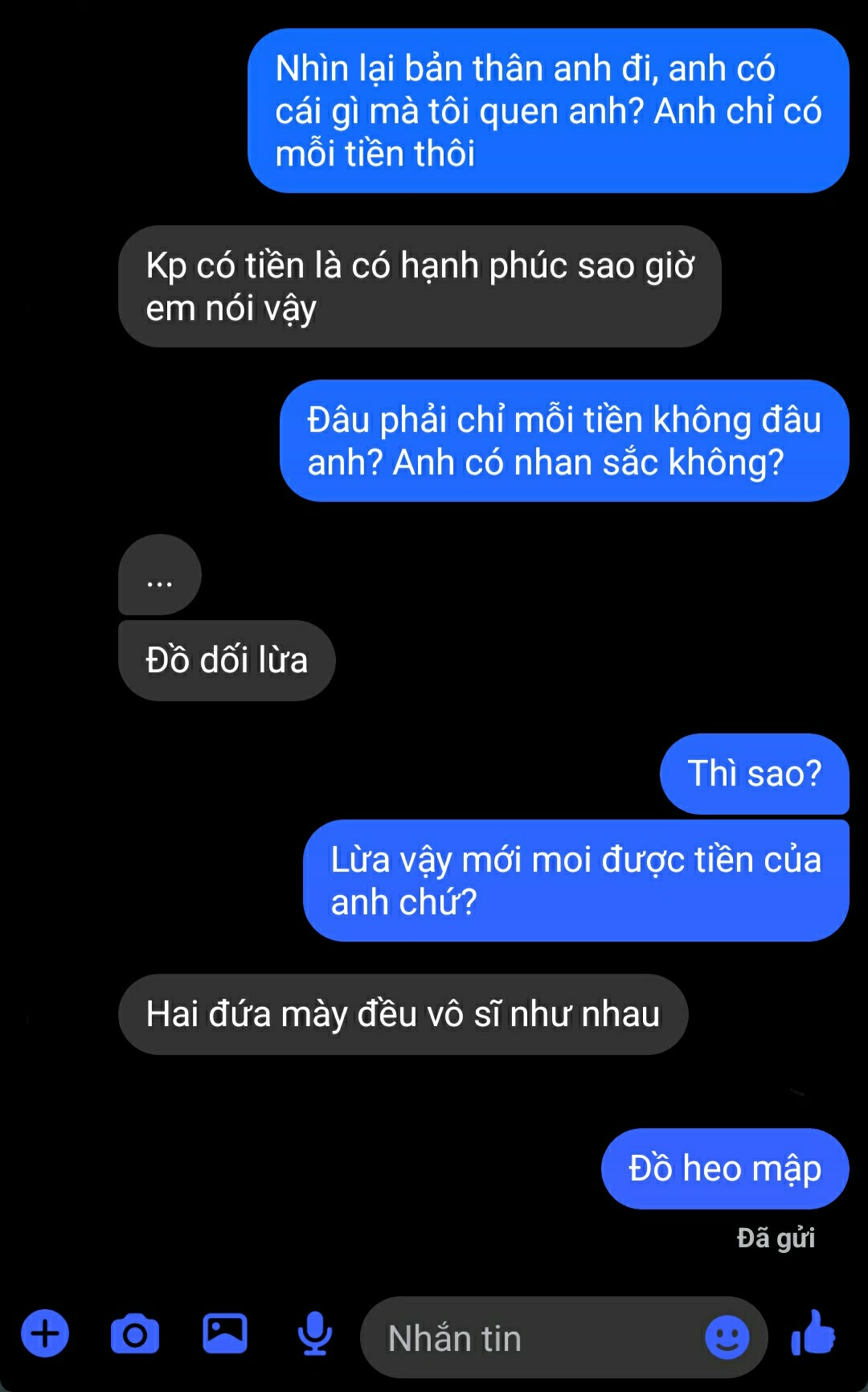Focus the "Nhắn tin" message field
Viewport: 868px width, 1392px height.
coord(530,1338)
